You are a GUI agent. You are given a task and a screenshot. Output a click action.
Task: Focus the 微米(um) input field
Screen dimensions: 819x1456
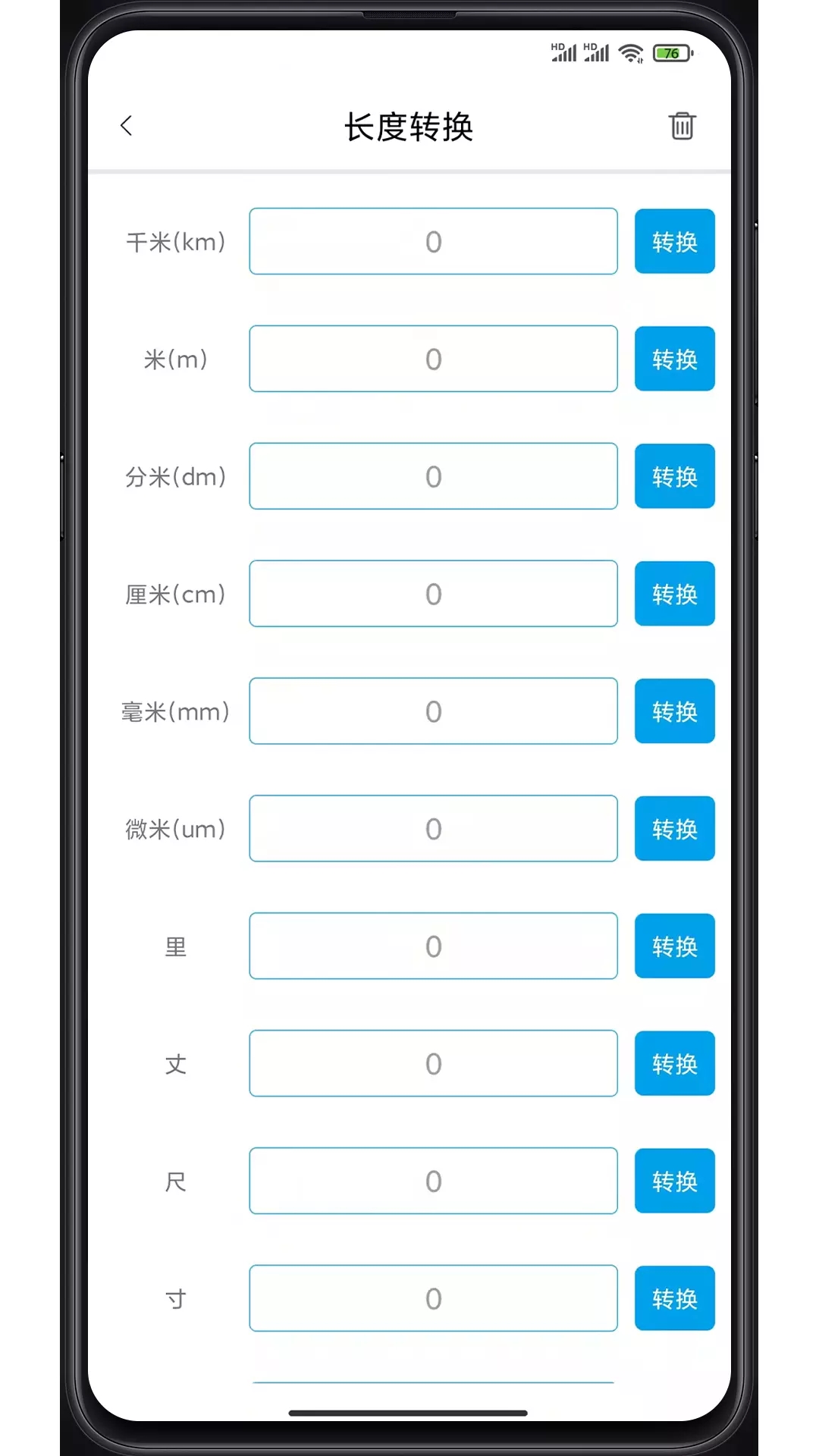pyautogui.click(x=433, y=829)
